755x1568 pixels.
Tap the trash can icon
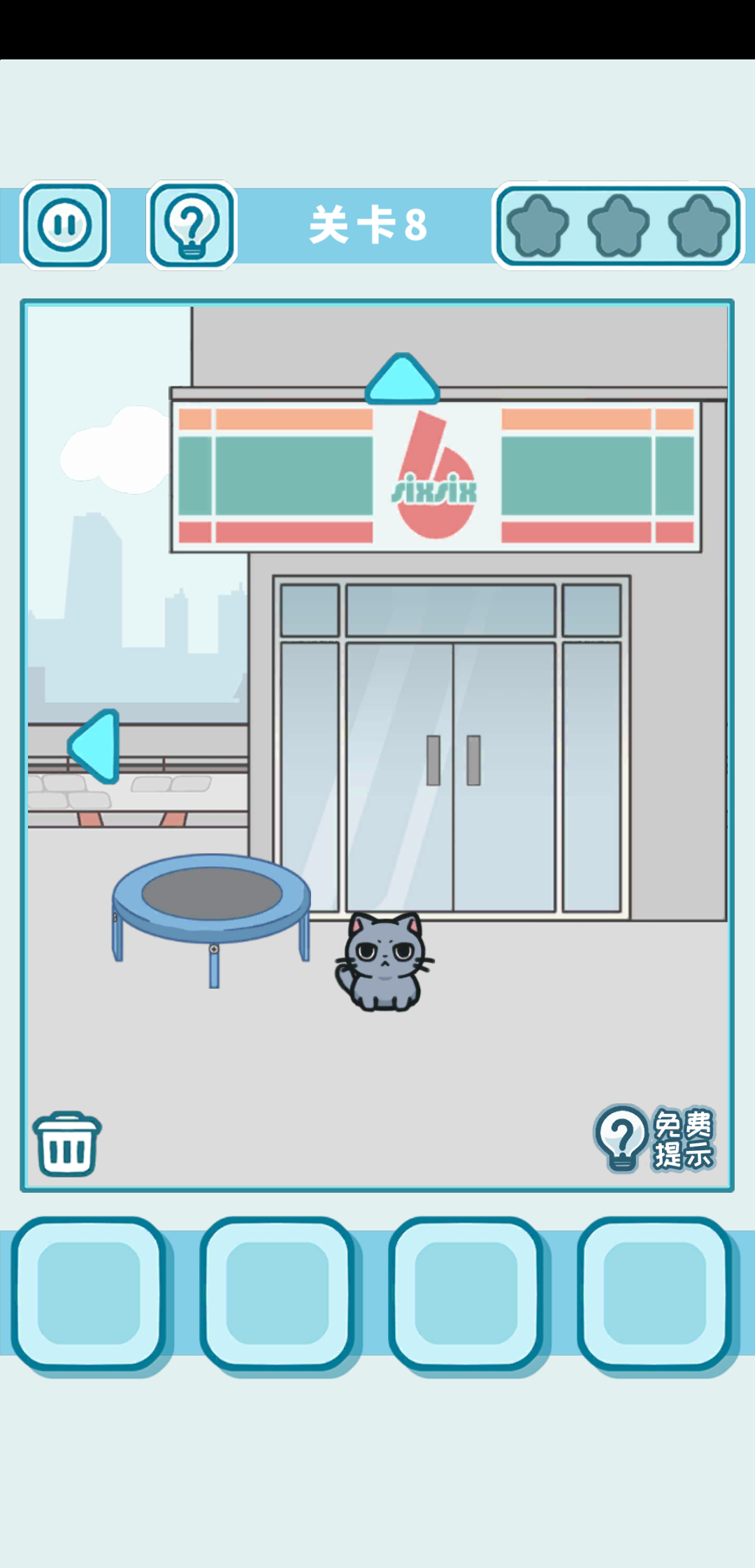(x=67, y=1144)
